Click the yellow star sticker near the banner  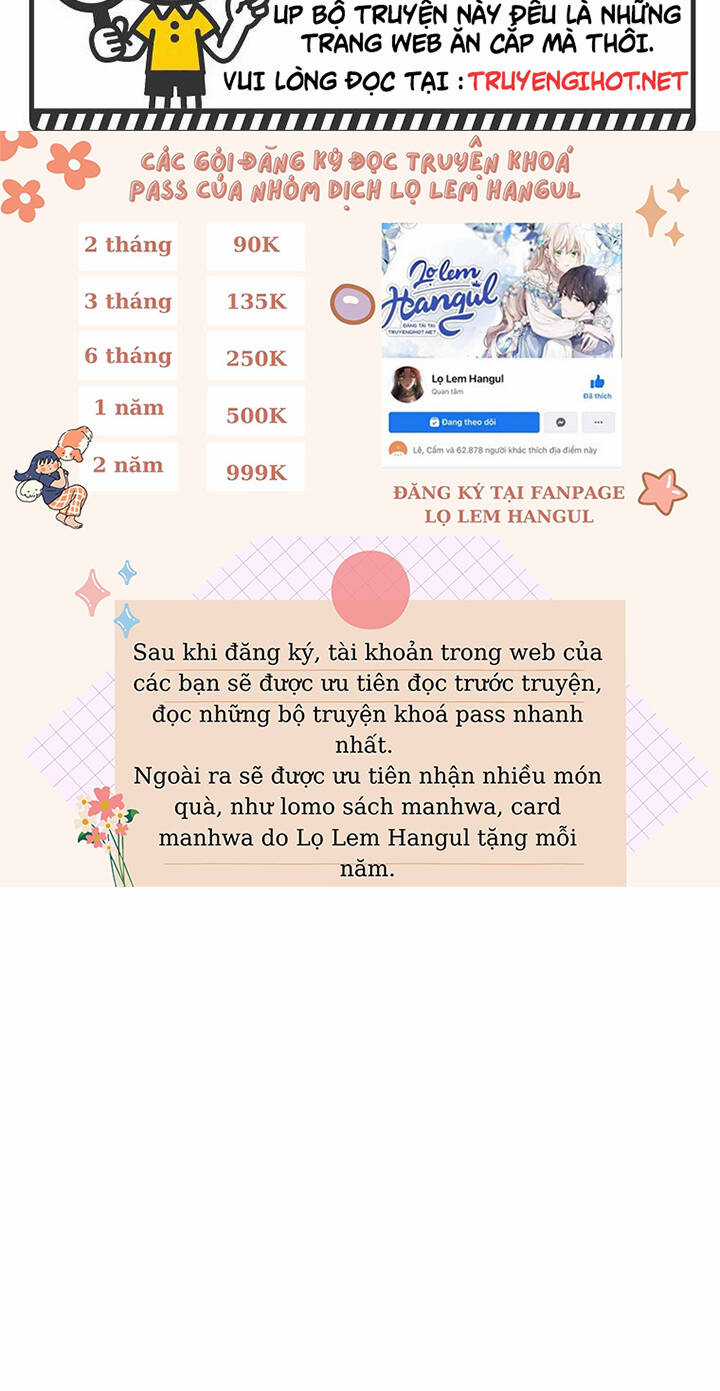point(652,210)
